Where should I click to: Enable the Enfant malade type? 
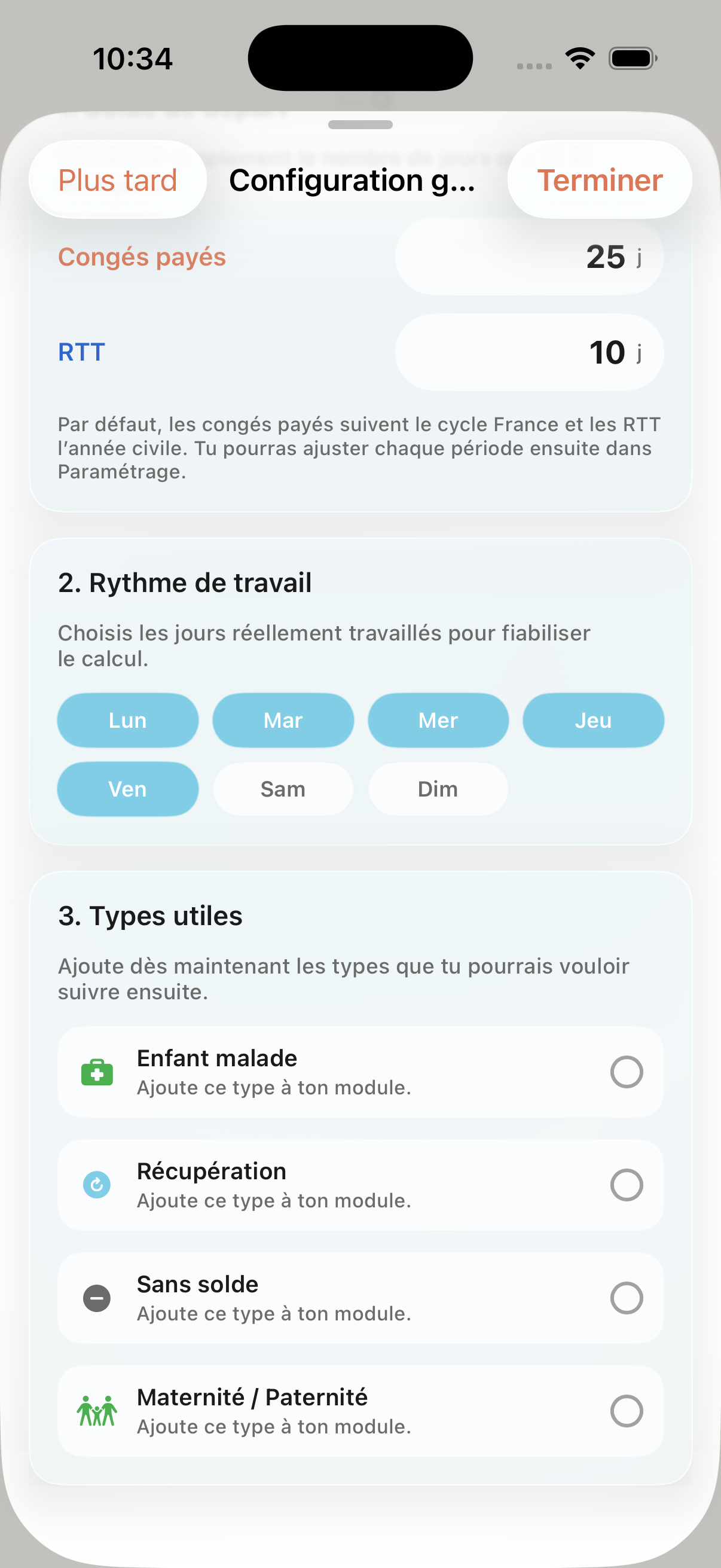point(627,1071)
